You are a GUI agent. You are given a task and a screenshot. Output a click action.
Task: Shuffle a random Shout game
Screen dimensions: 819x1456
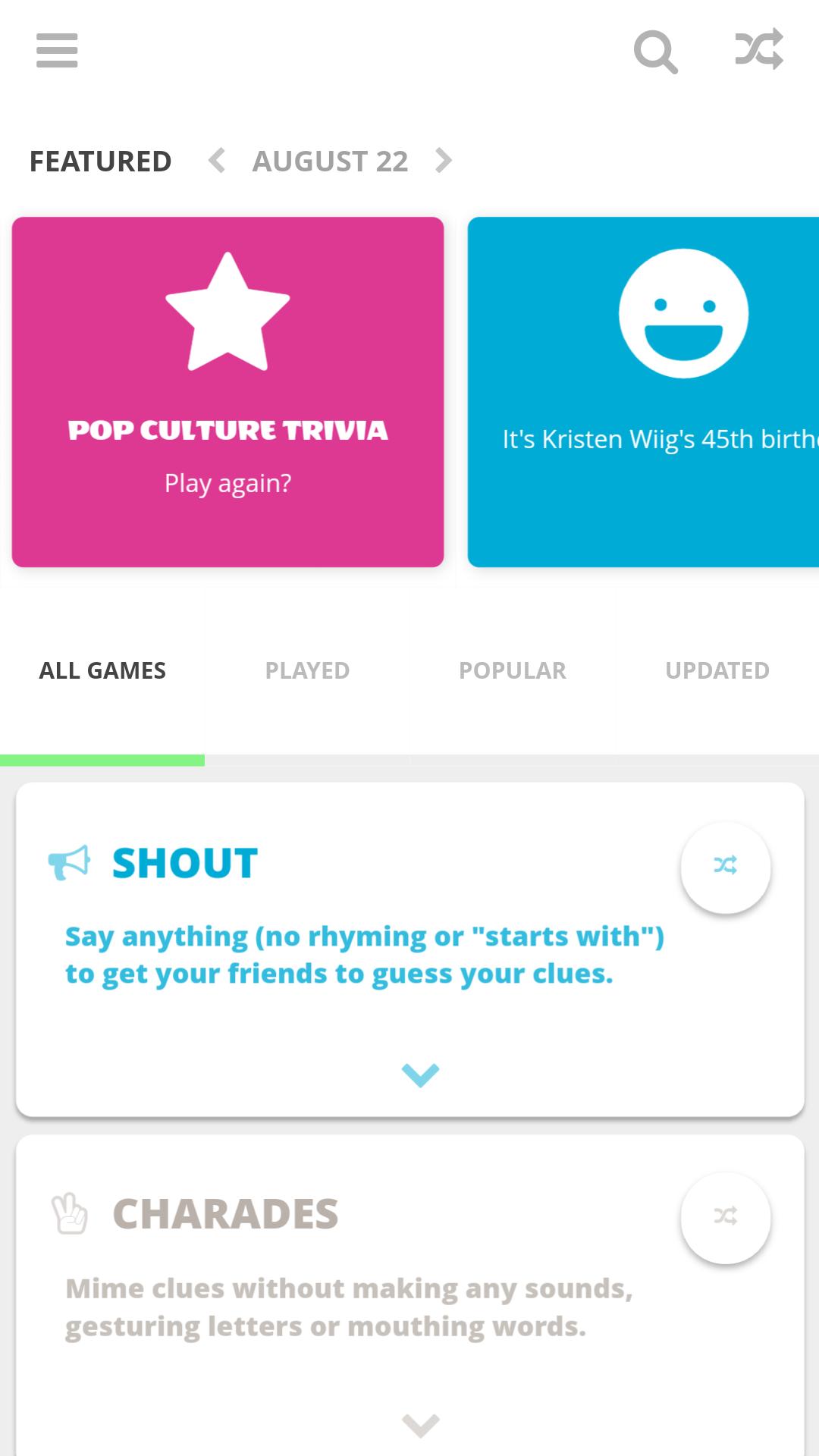point(725,866)
